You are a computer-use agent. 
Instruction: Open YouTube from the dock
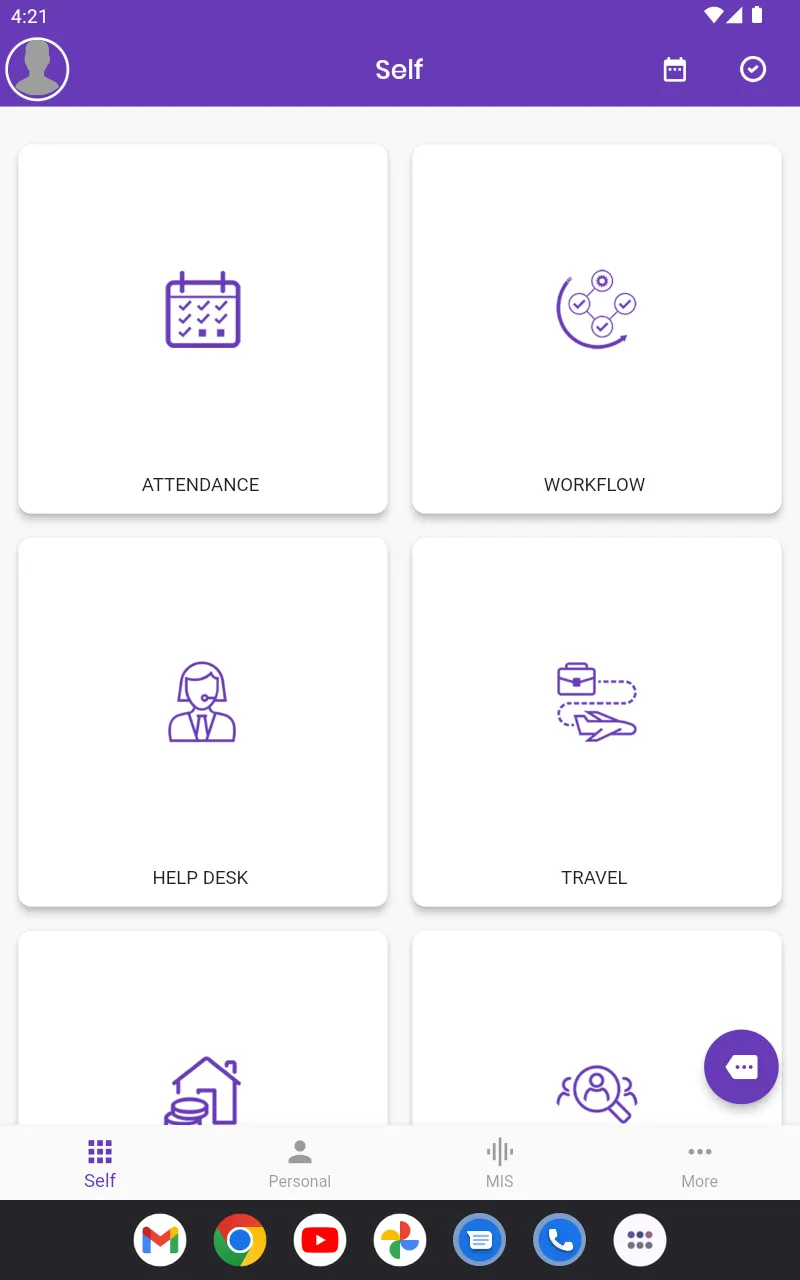[x=320, y=1239]
